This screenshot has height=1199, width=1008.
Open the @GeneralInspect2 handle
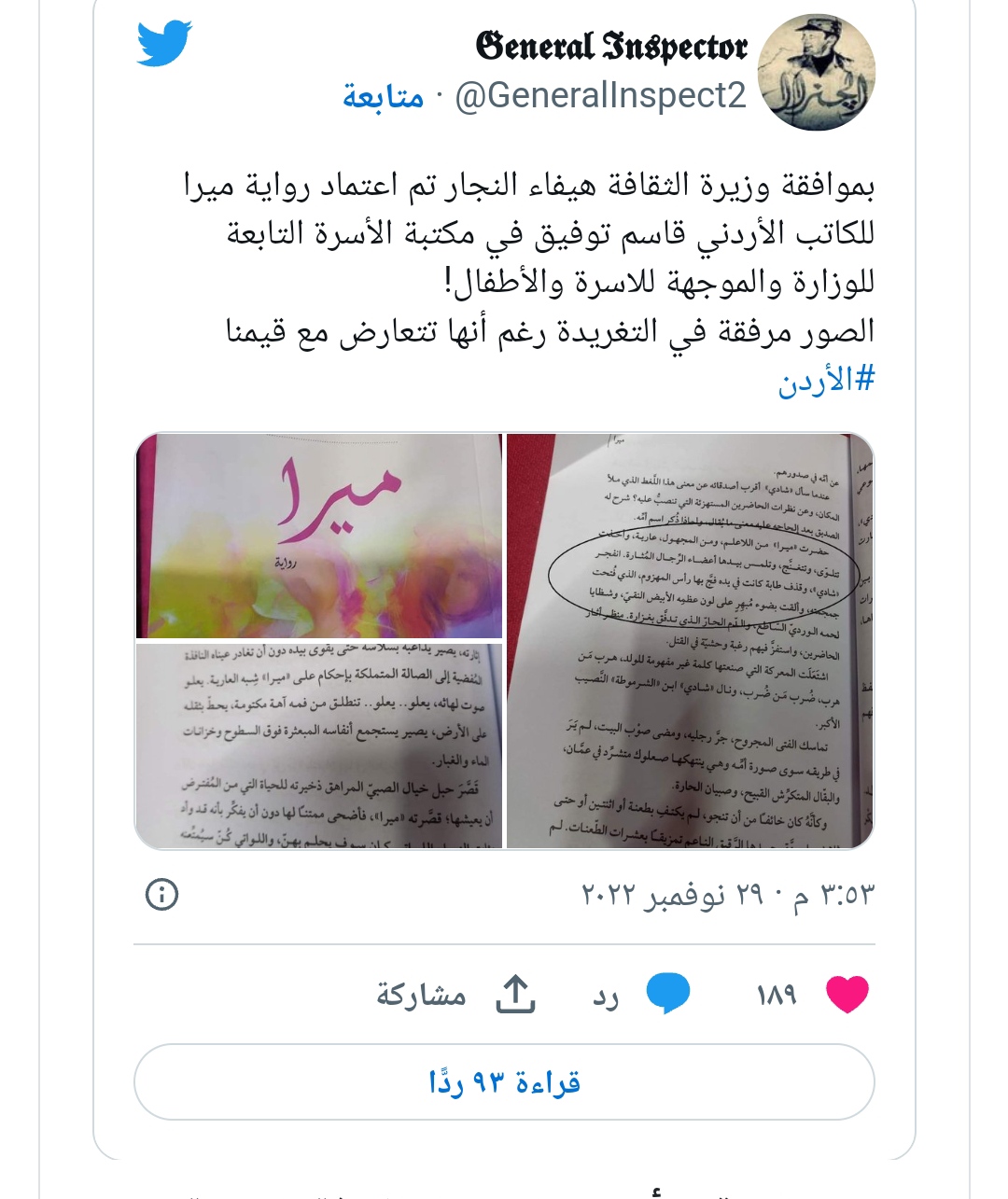(601, 96)
